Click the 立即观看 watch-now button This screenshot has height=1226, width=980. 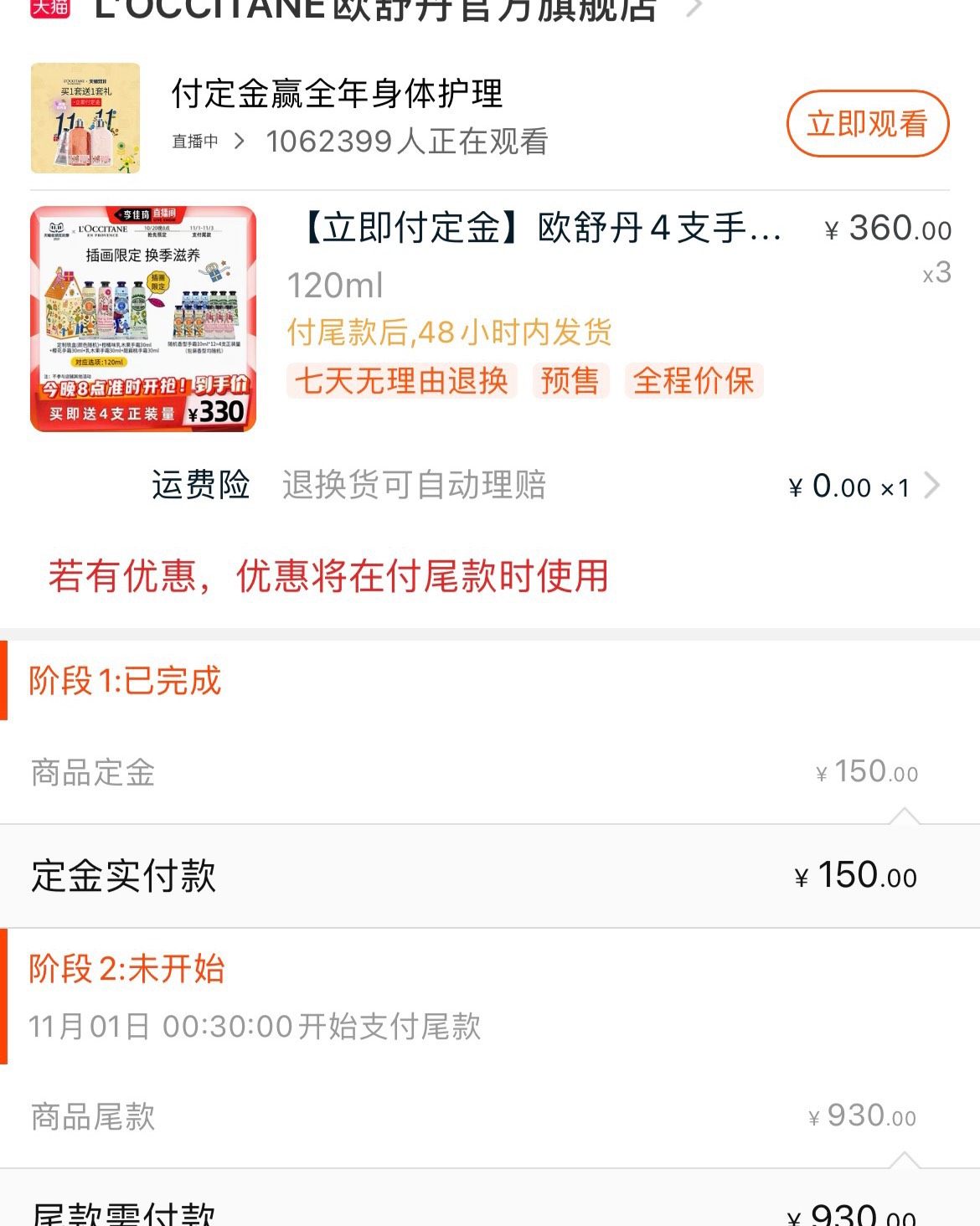869,124
